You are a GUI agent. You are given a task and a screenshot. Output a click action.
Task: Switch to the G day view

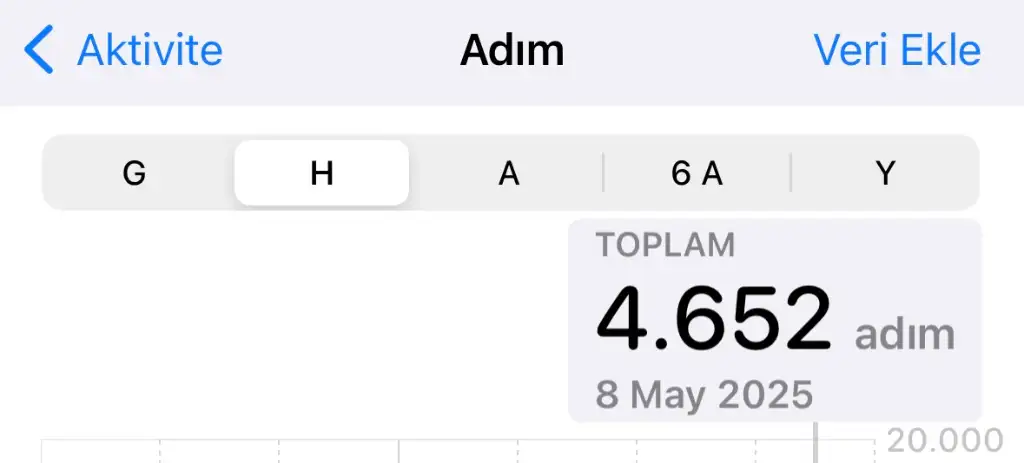tap(134, 173)
